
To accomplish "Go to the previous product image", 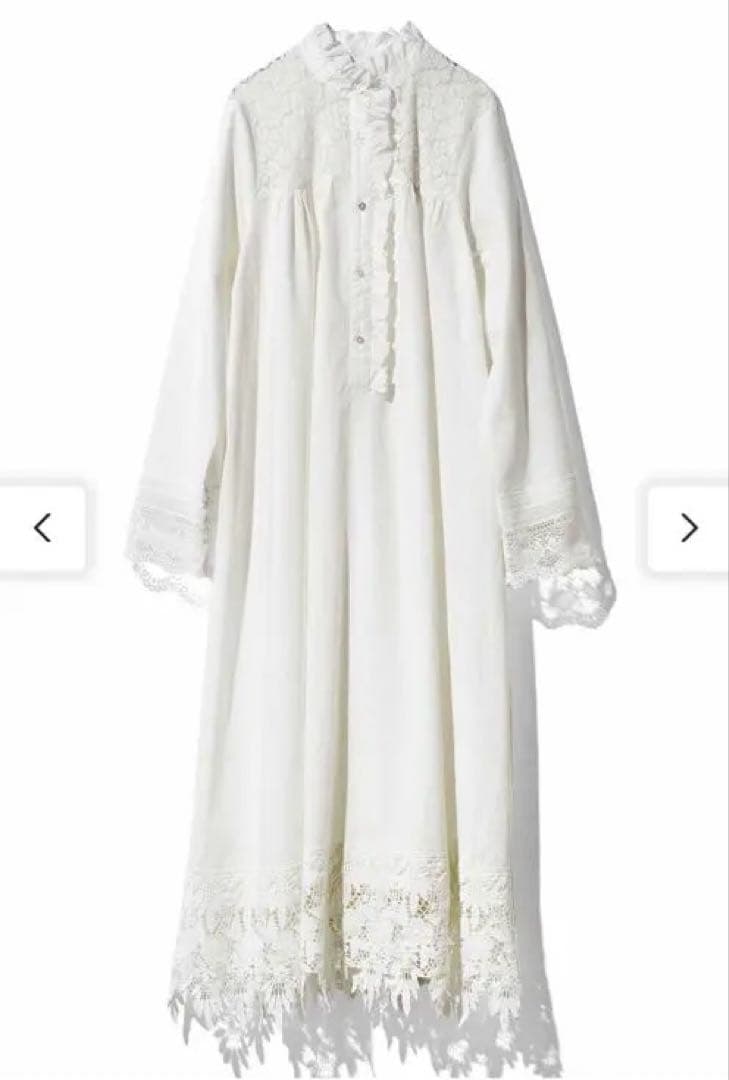I will 43,528.
